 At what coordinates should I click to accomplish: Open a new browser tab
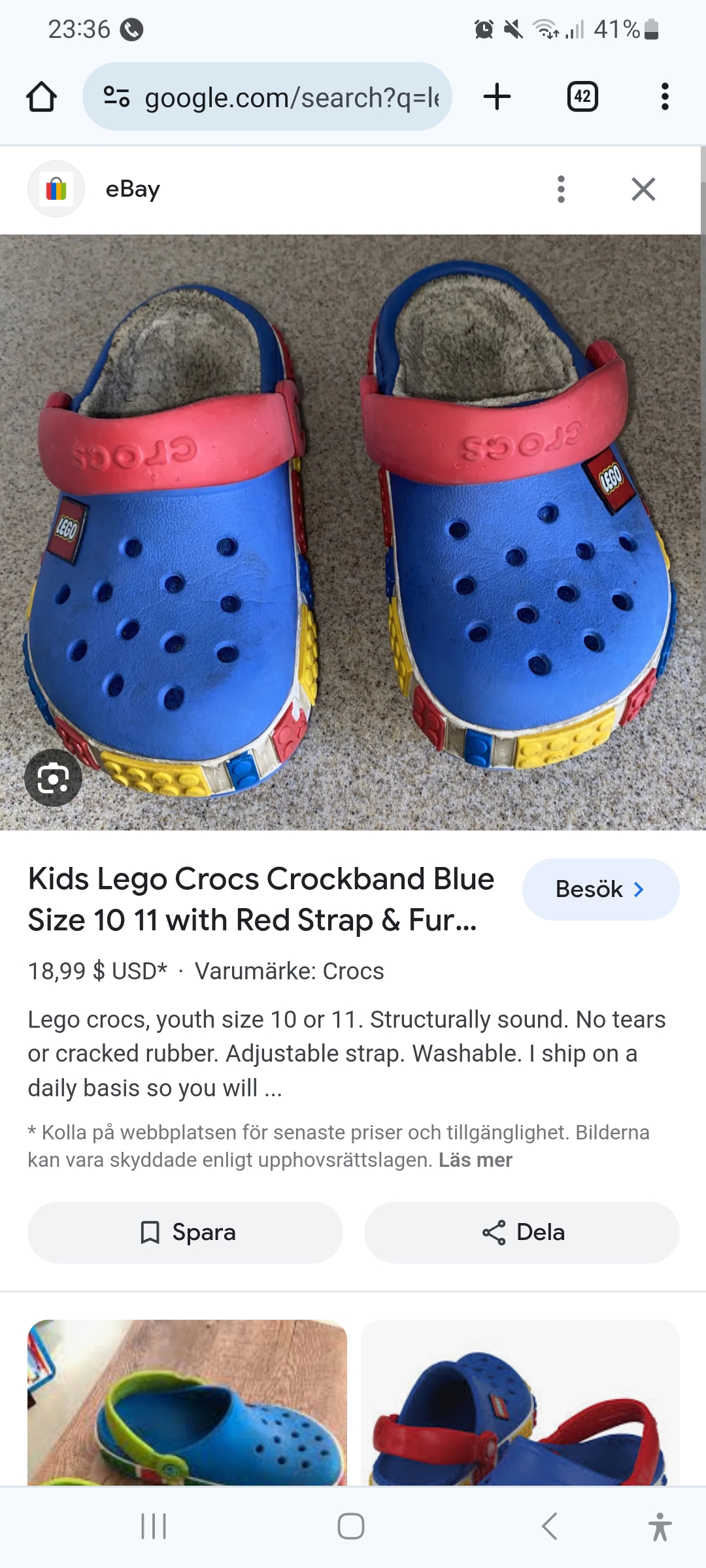click(x=497, y=97)
